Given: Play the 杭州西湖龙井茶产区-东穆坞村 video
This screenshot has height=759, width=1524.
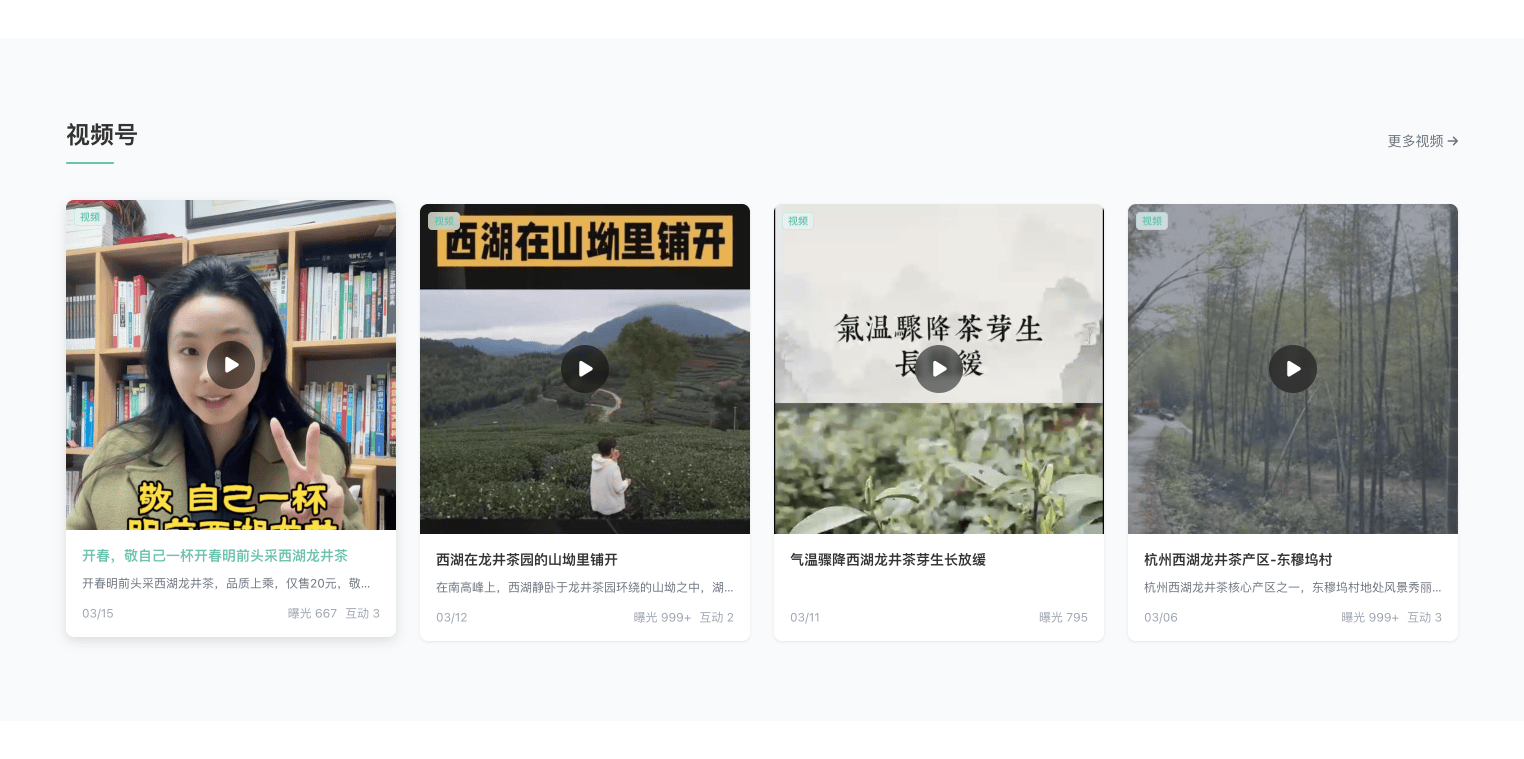Looking at the screenshot, I should [1293, 369].
